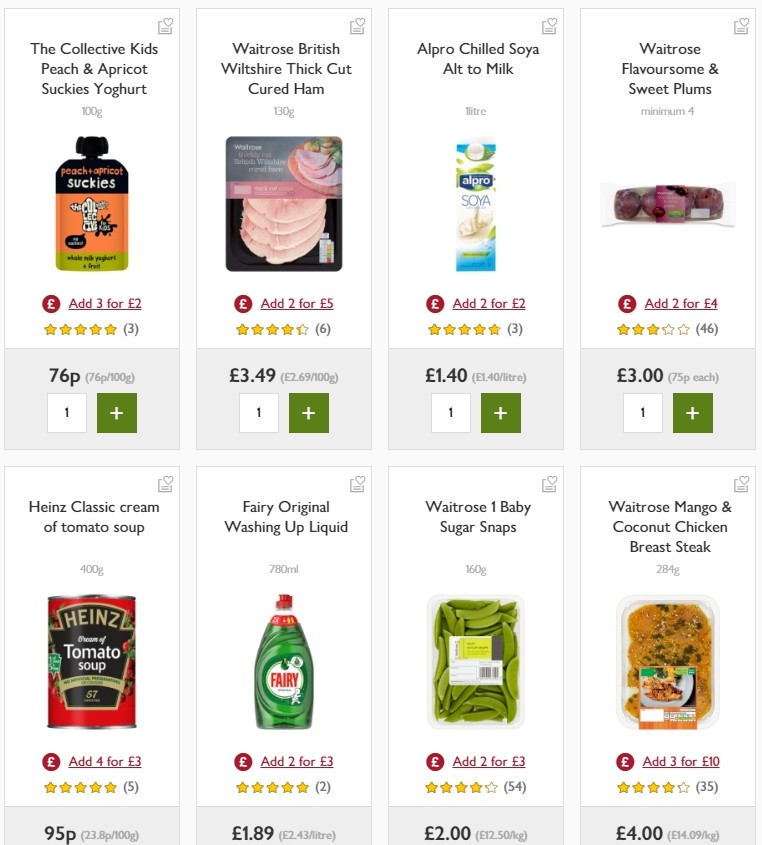The image size is (762, 845).
Task: Save Waitrose Baby Sugar Snaps to list
Action: coord(549,483)
